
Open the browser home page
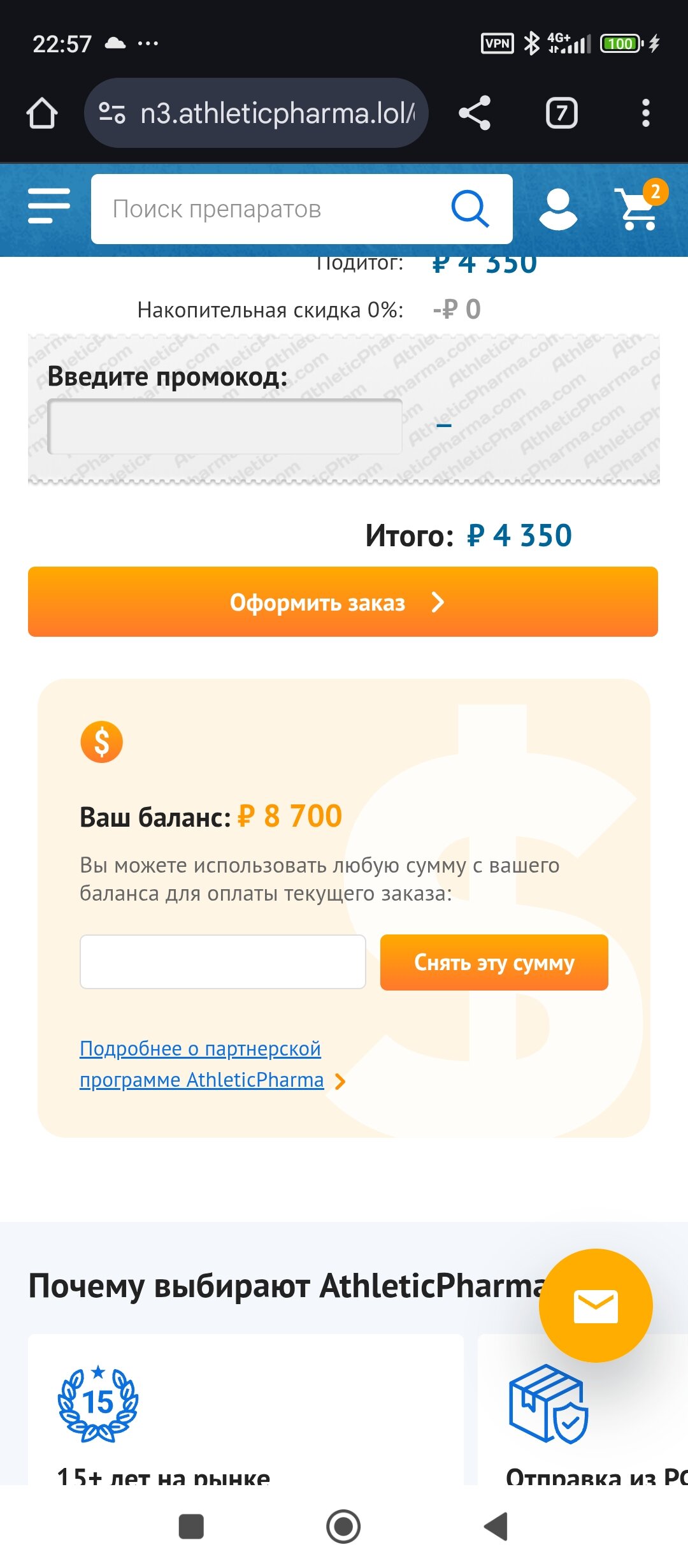(x=42, y=113)
